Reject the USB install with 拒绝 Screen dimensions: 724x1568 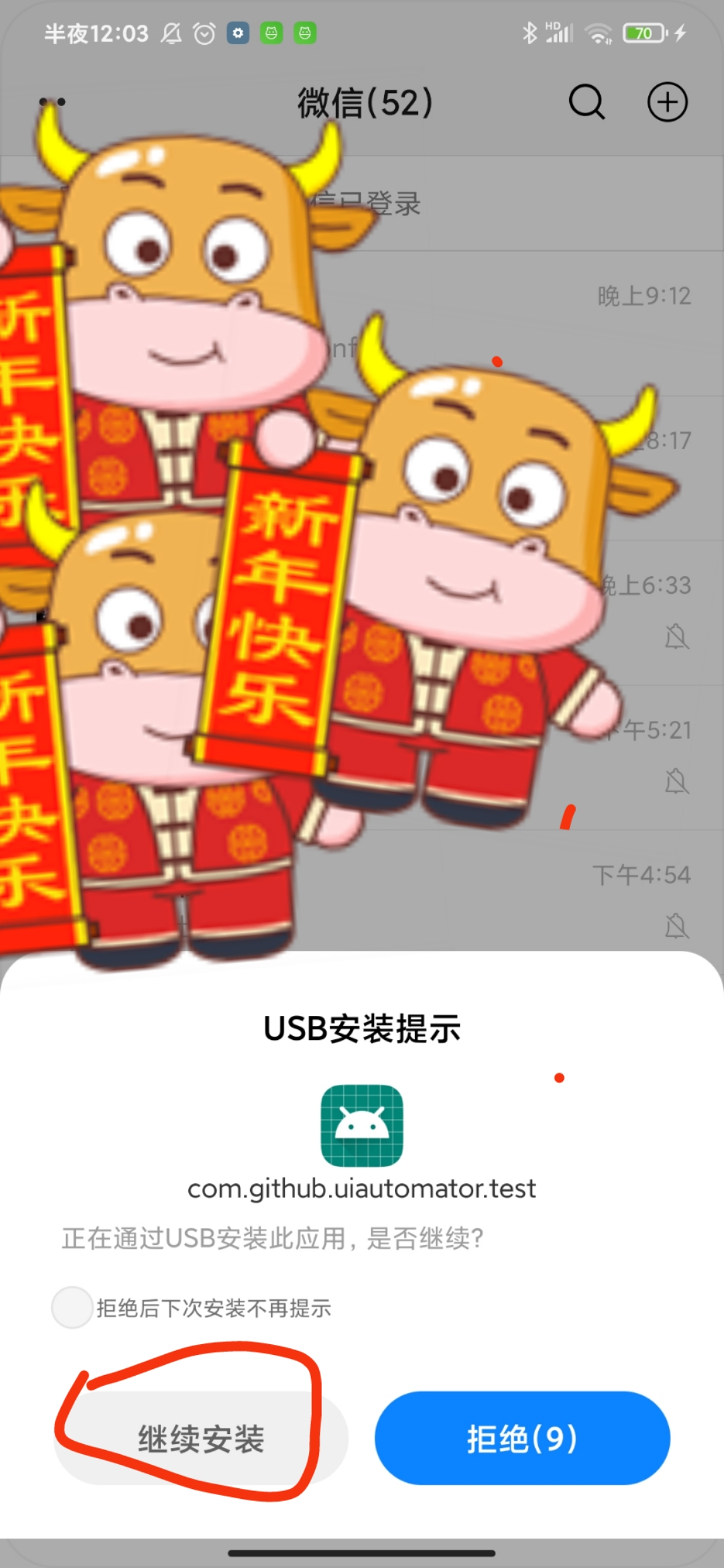(x=522, y=1439)
